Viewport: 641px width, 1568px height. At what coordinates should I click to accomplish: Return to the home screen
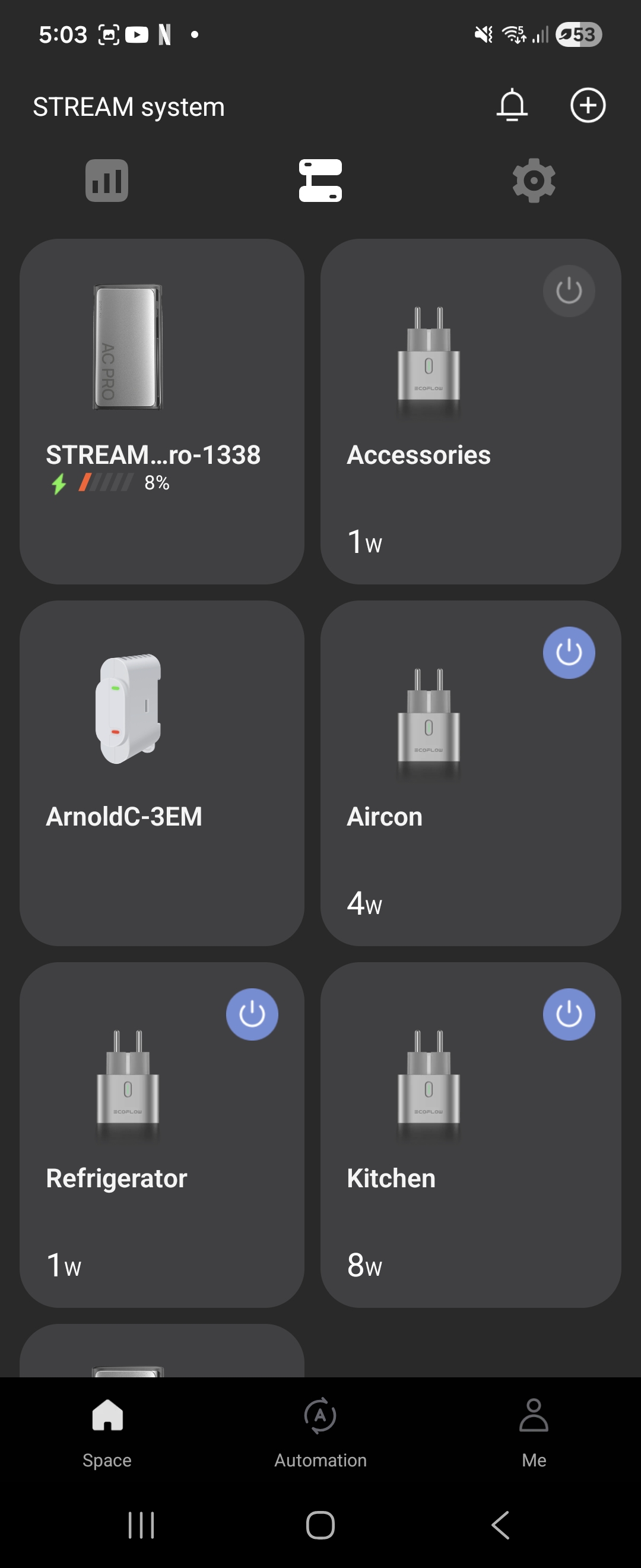(x=320, y=1525)
